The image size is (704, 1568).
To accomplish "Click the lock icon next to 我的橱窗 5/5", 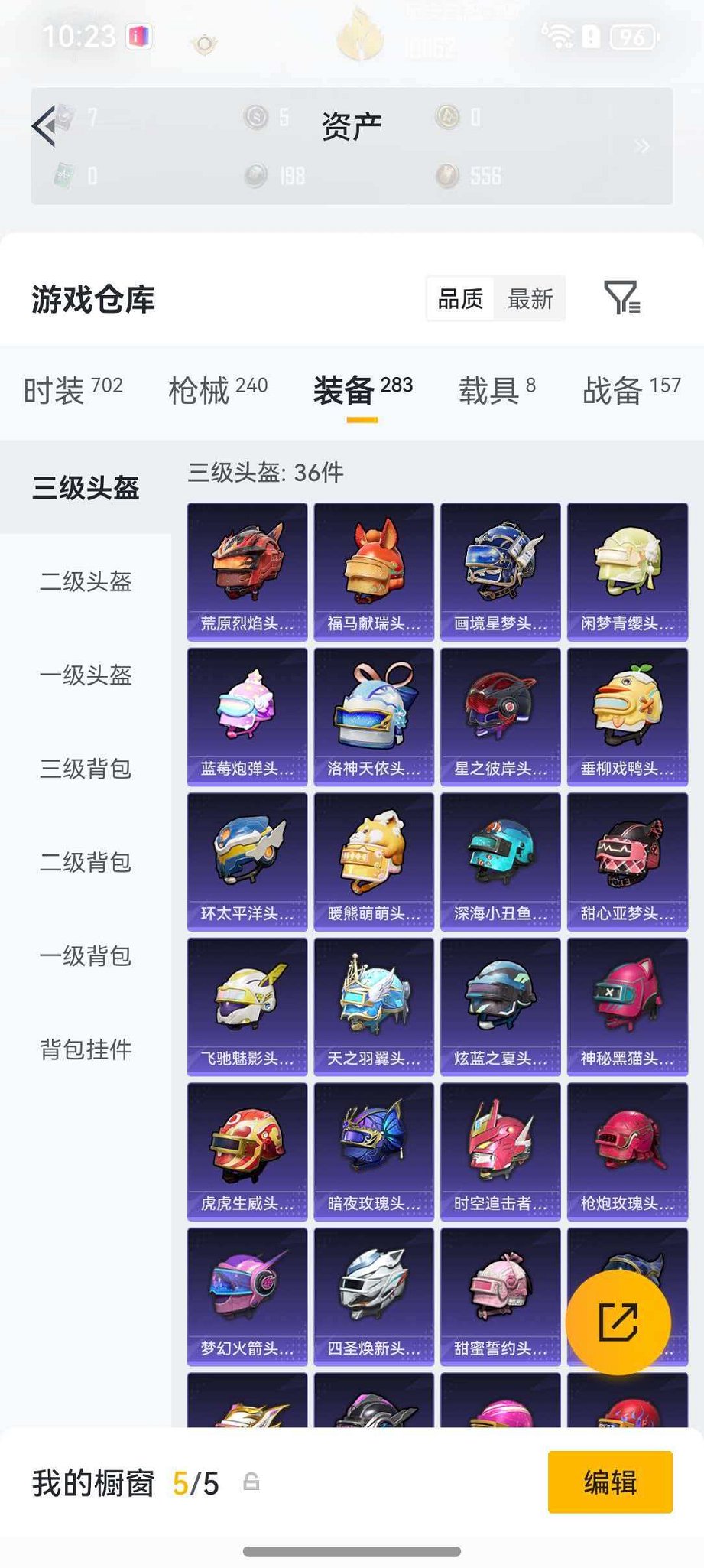I will 252,1482.
